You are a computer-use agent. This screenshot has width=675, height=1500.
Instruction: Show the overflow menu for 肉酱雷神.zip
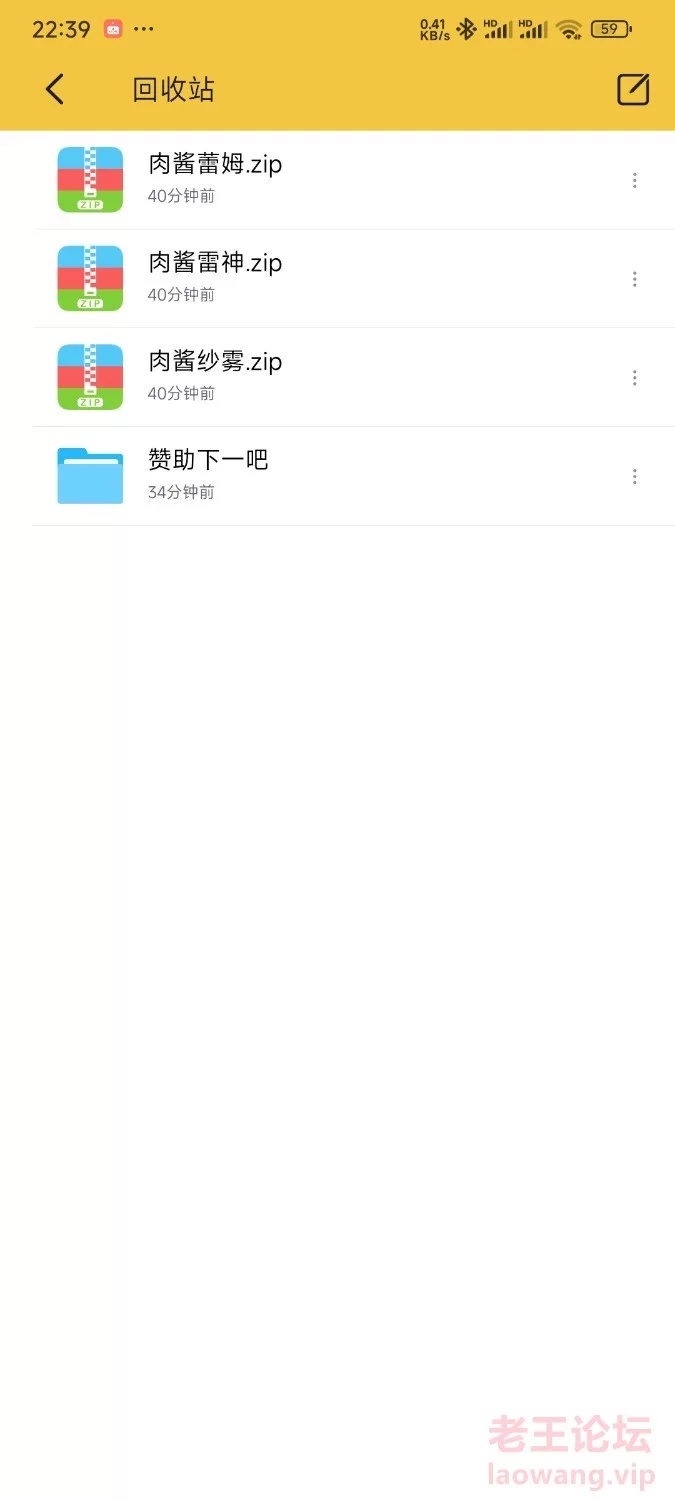click(634, 279)
